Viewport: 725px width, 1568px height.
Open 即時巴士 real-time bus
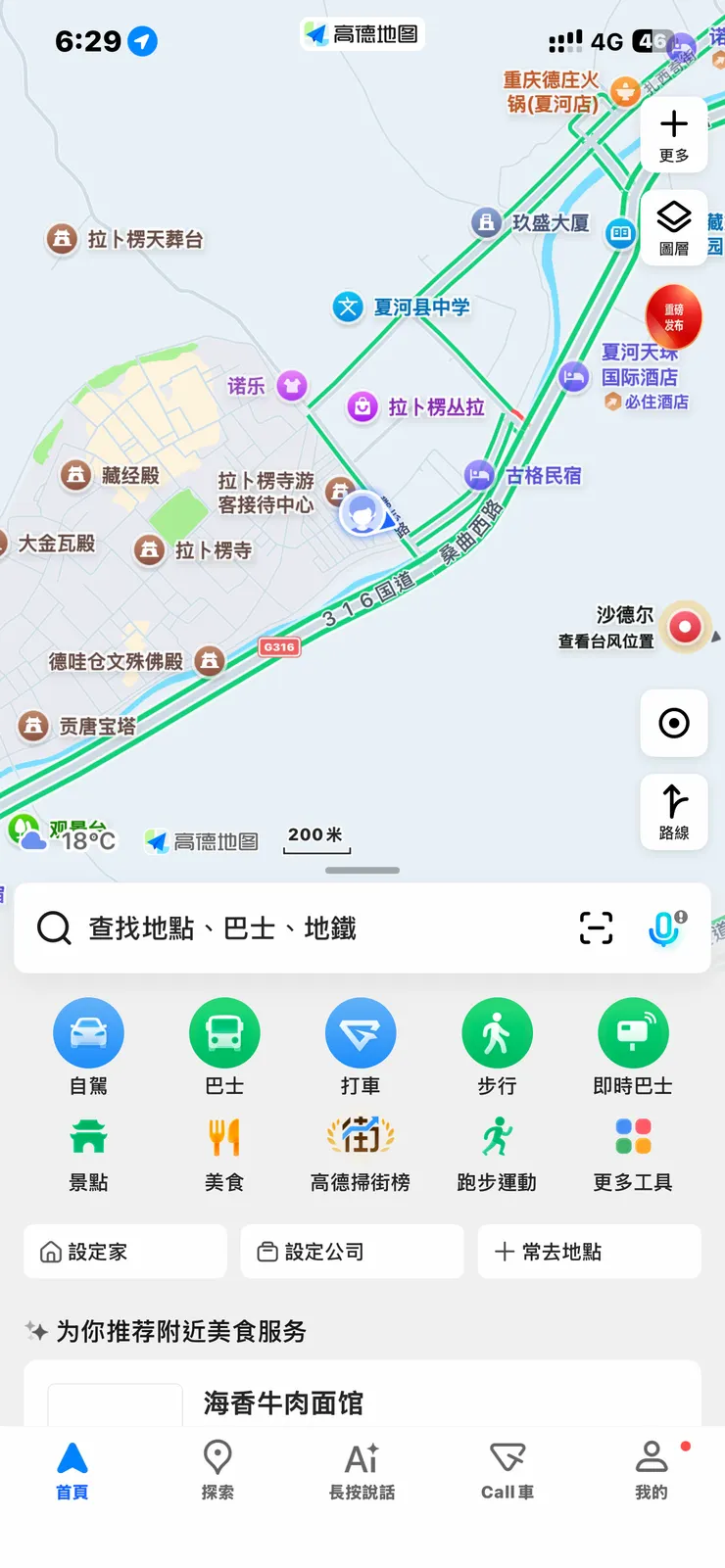tap(633, 1047)
